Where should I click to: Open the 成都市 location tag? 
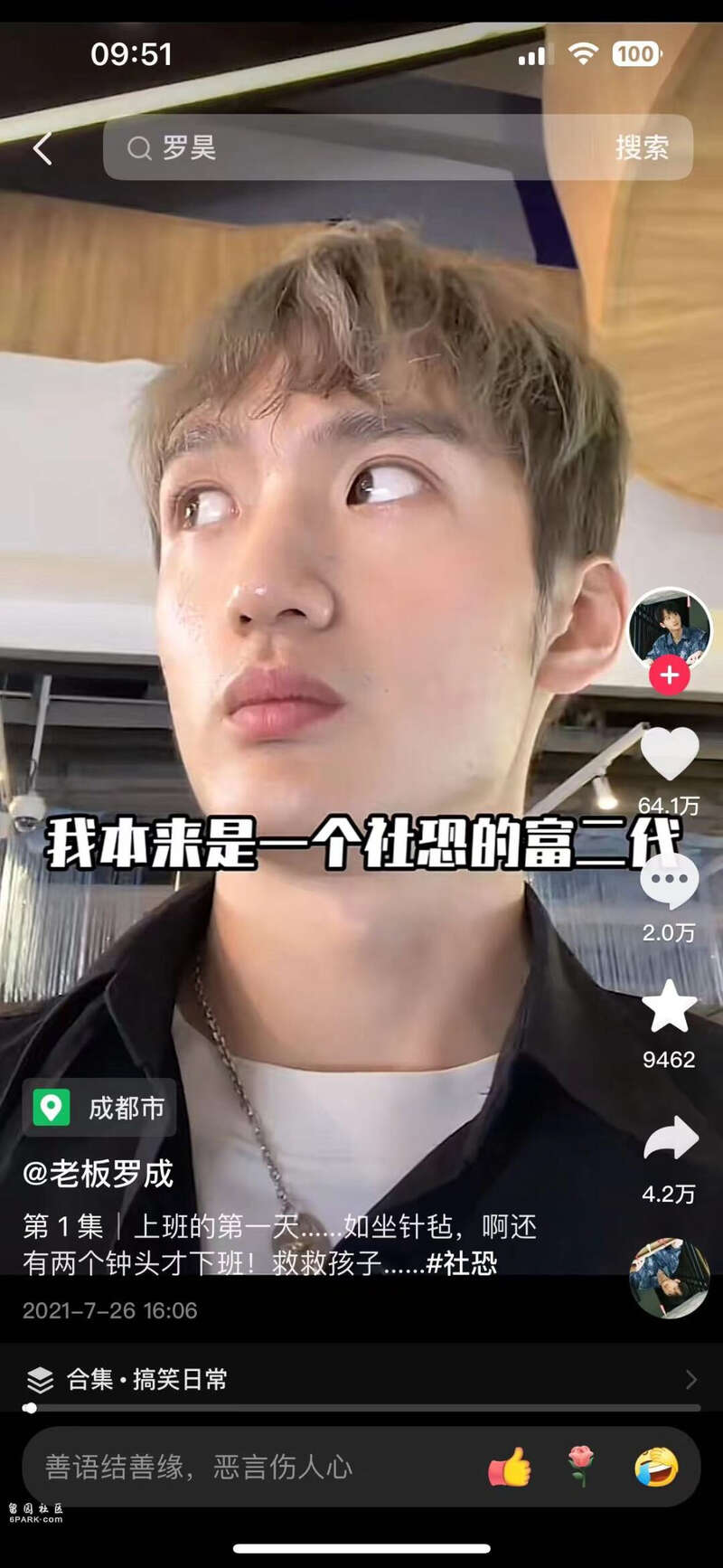click(99, 1107)
